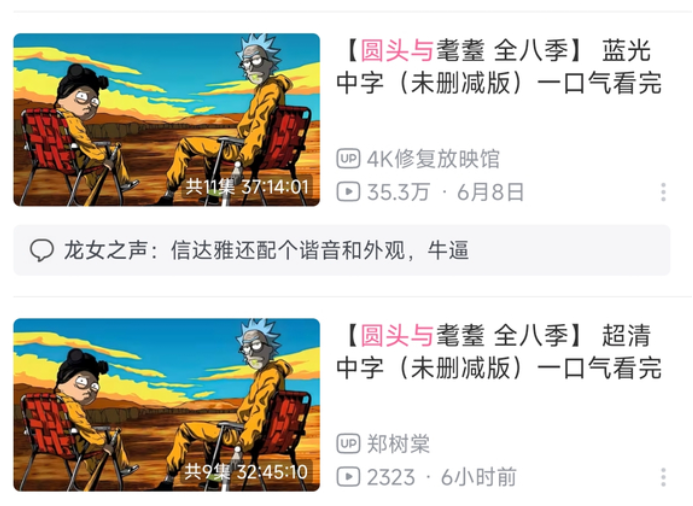Image resolution: width=693 pixels, height=506 pixels.
Task: Open the 超清中字 video thumbnail with 9 episodes
Action: tap(166, 404)
